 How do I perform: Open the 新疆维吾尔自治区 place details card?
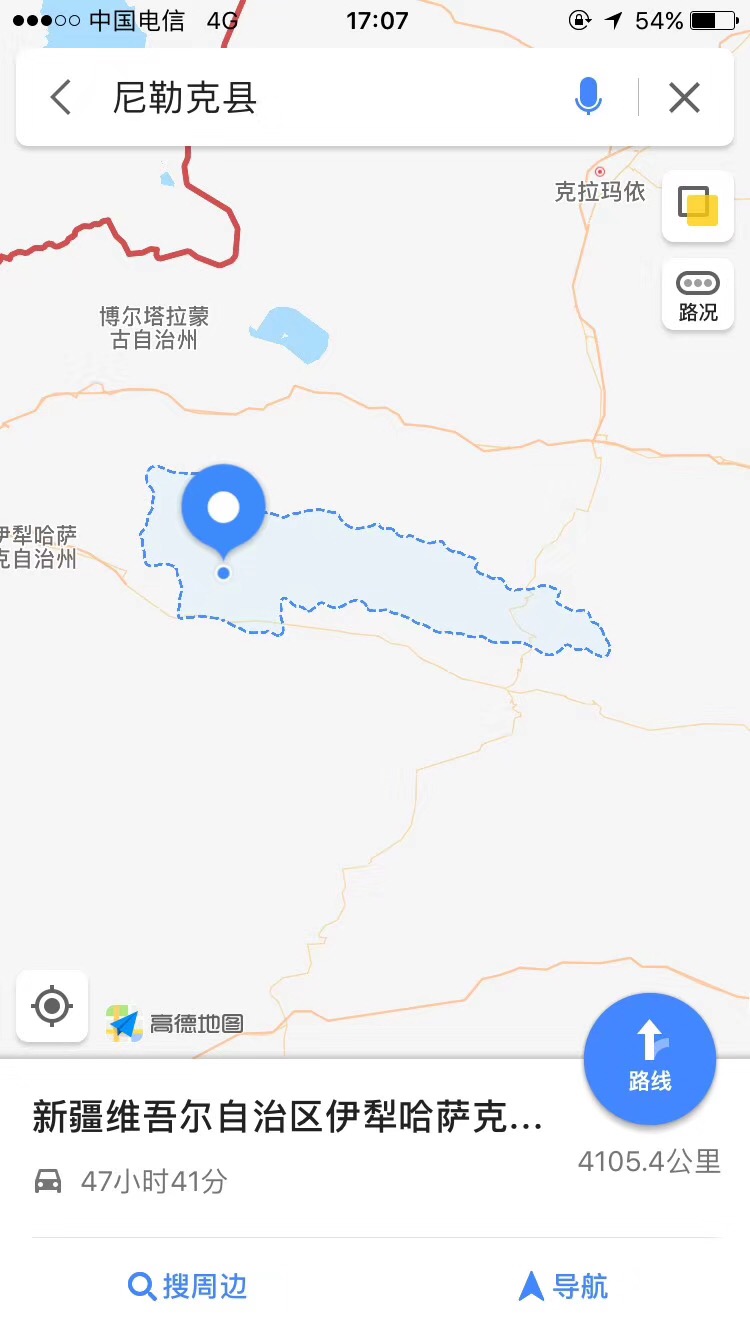[x=290, y=1118]
